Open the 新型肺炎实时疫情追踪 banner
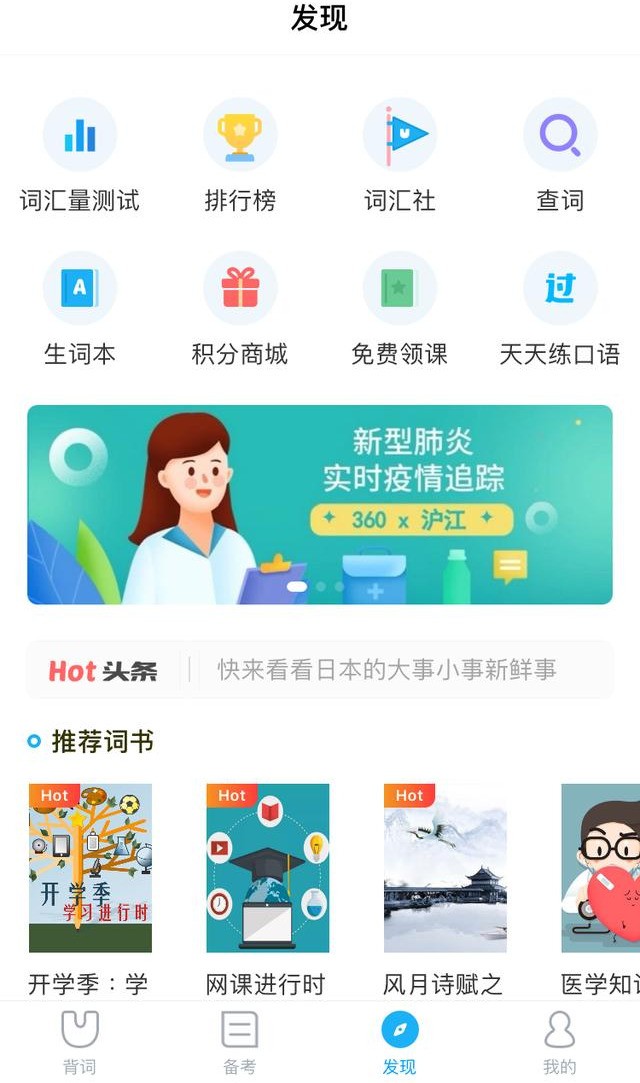The width and height of the screenshot is (640, 1083). (x=320, y=504)
